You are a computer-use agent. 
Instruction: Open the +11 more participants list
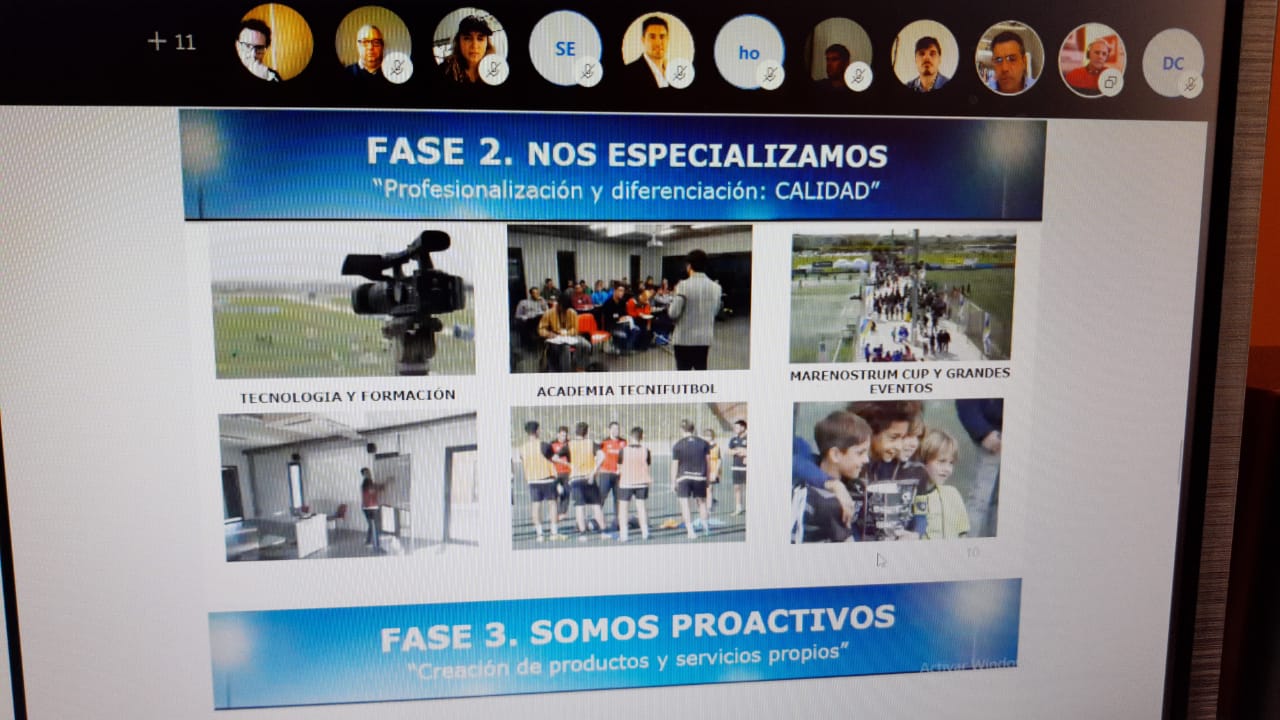click(x=171, y=42)
